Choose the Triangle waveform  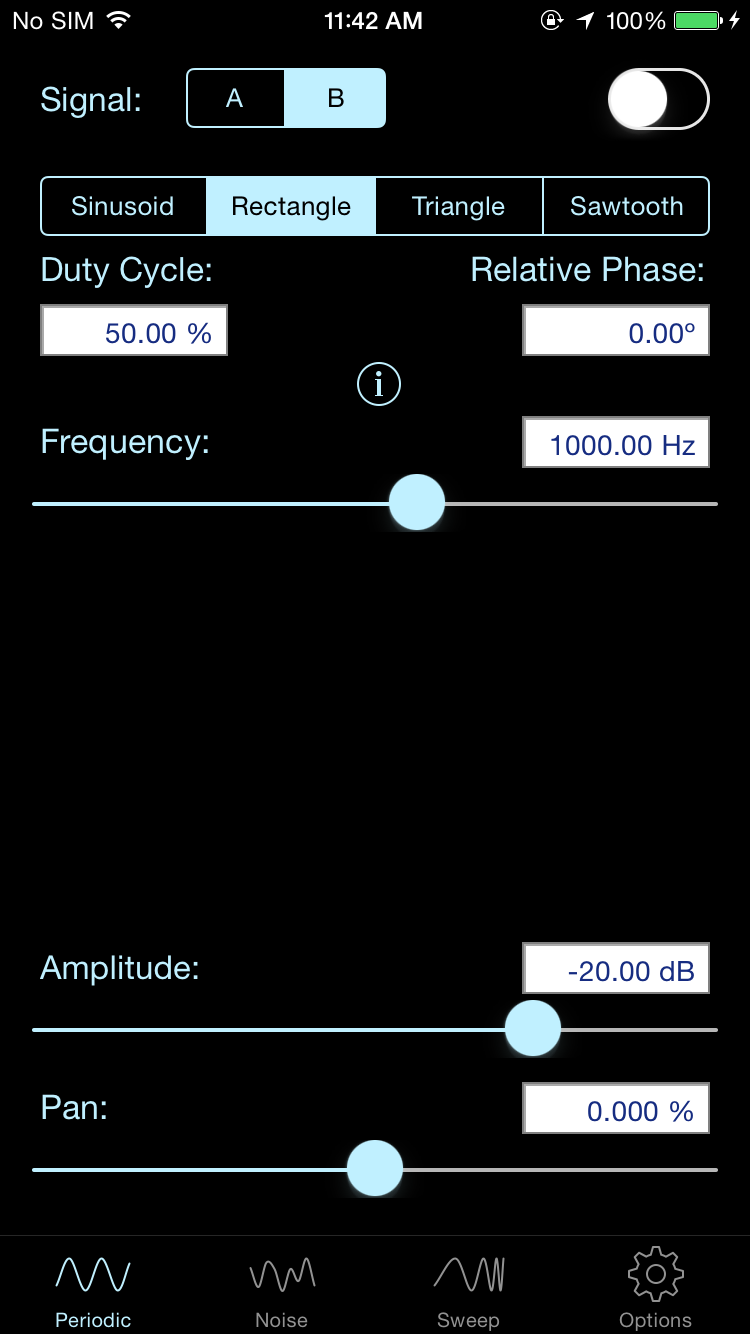(459, 206)
